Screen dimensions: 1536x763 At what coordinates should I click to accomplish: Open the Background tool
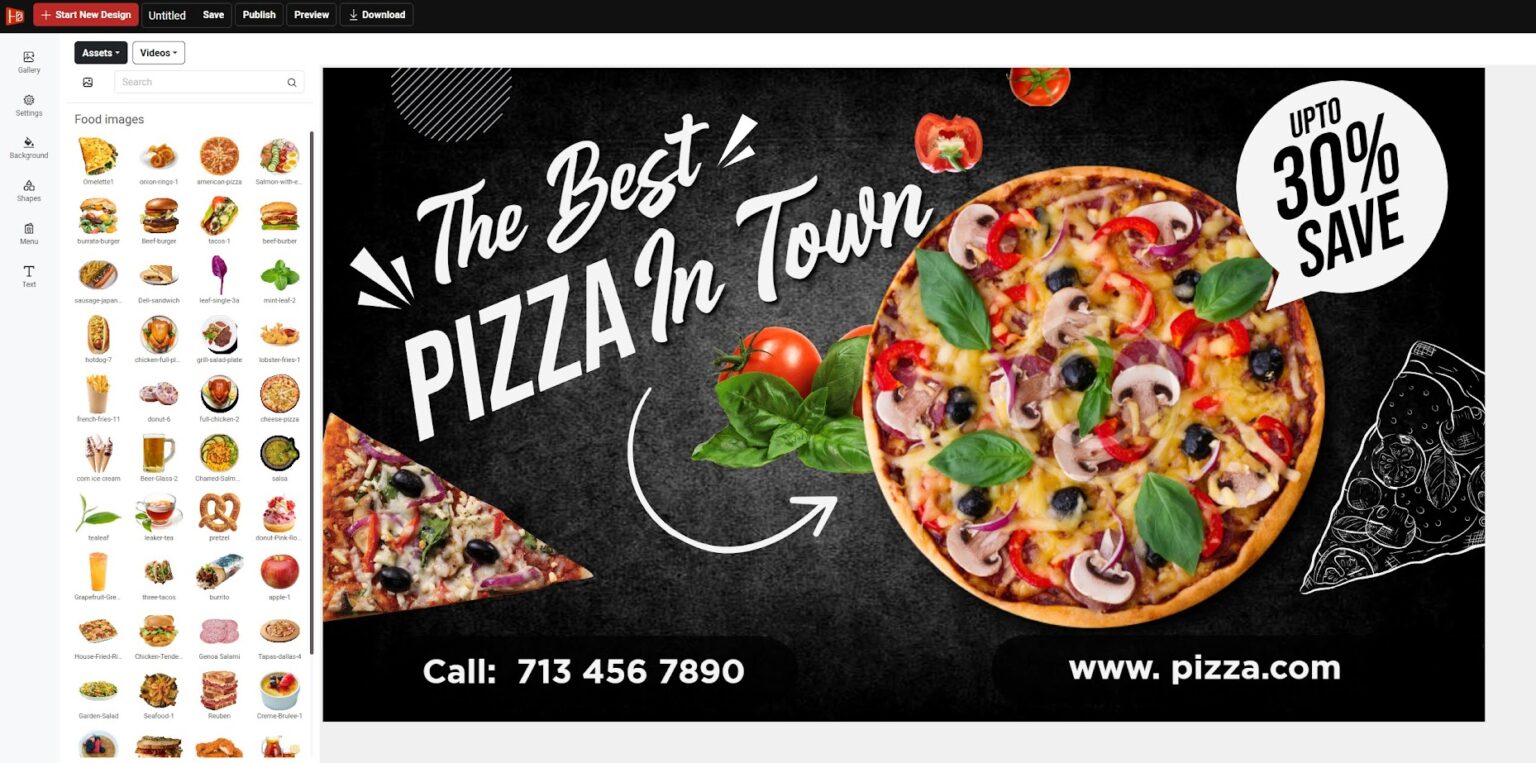tap(29, 147)
